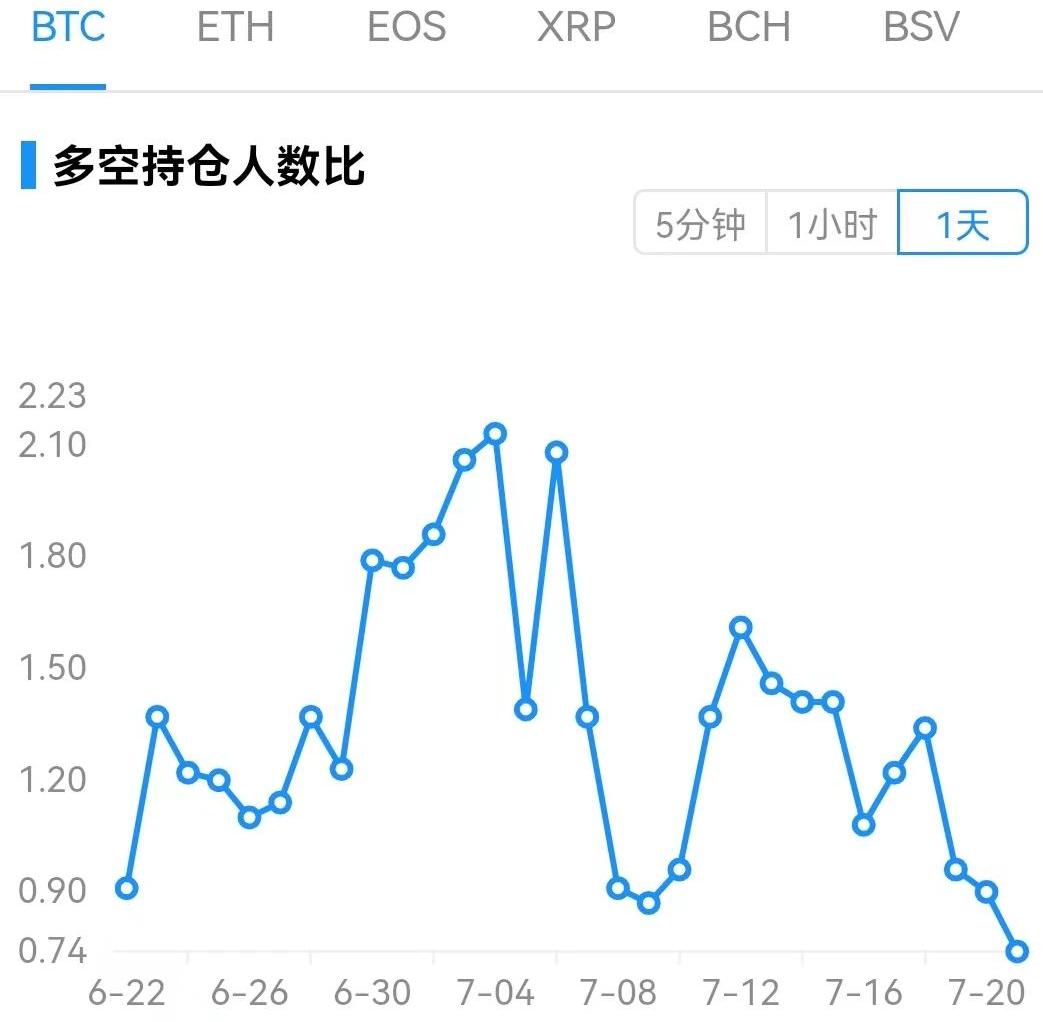View the BSV tab
Viewport: 1043px width, 1022px height.
click(921, 28)
